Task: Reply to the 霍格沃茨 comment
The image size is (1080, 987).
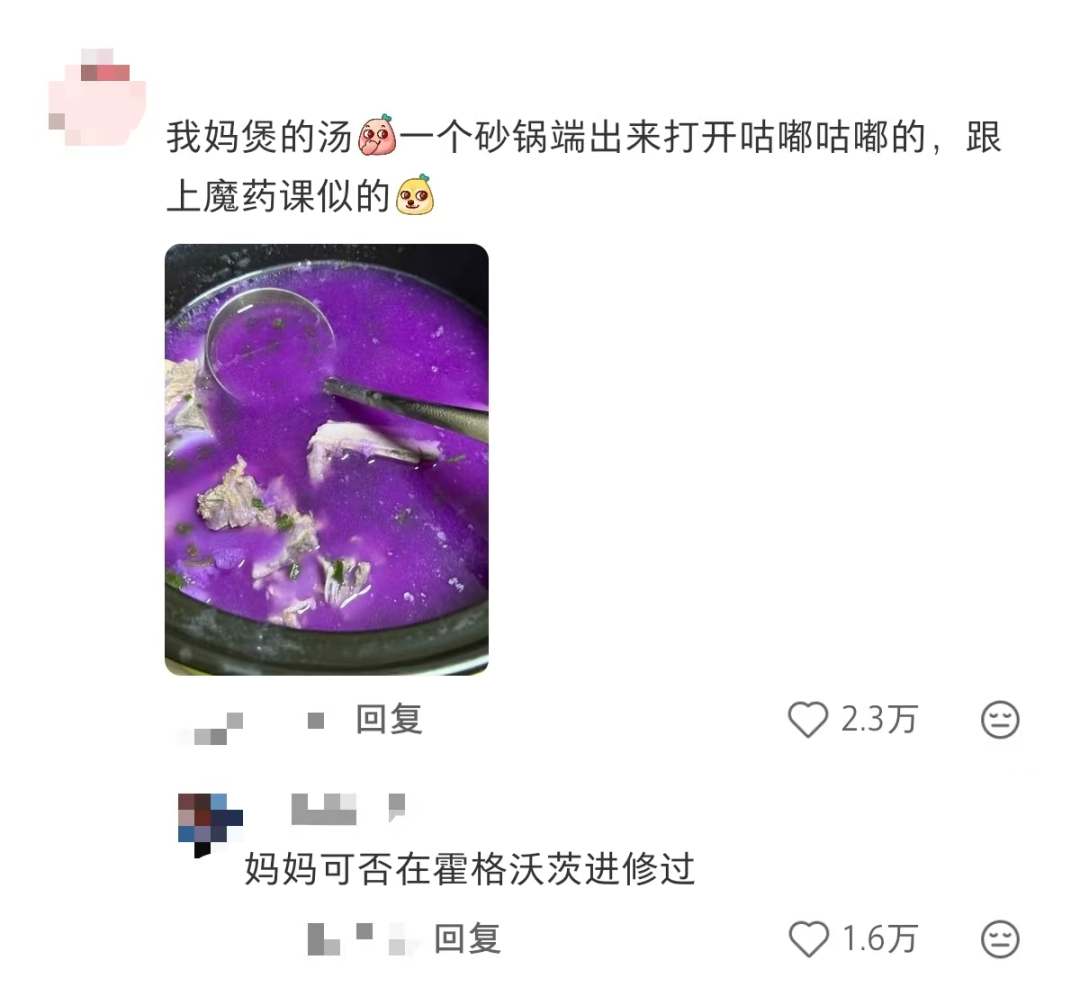Action: 466,938
